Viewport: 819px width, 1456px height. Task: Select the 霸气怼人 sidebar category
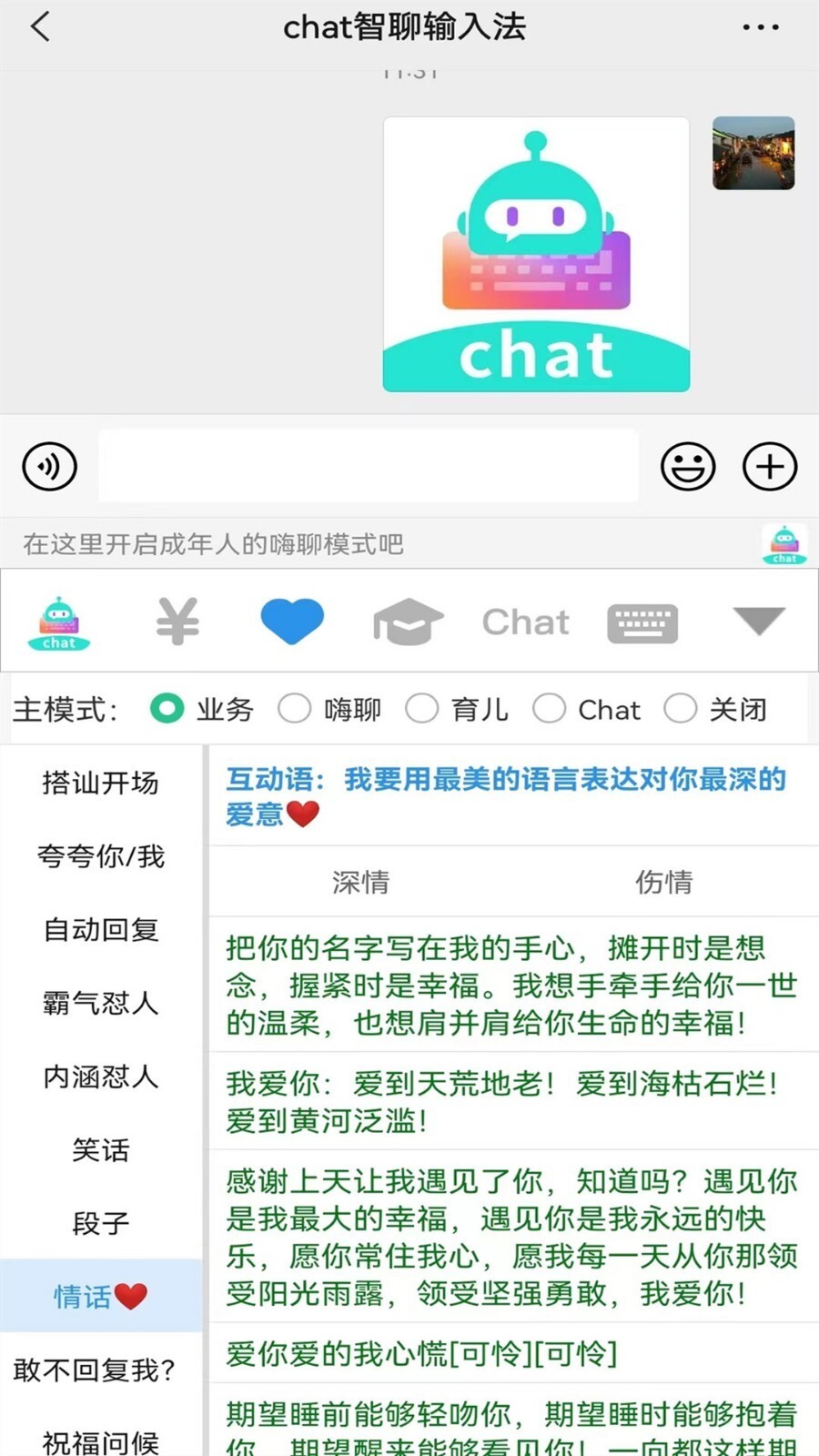[x=100, y=1004]
